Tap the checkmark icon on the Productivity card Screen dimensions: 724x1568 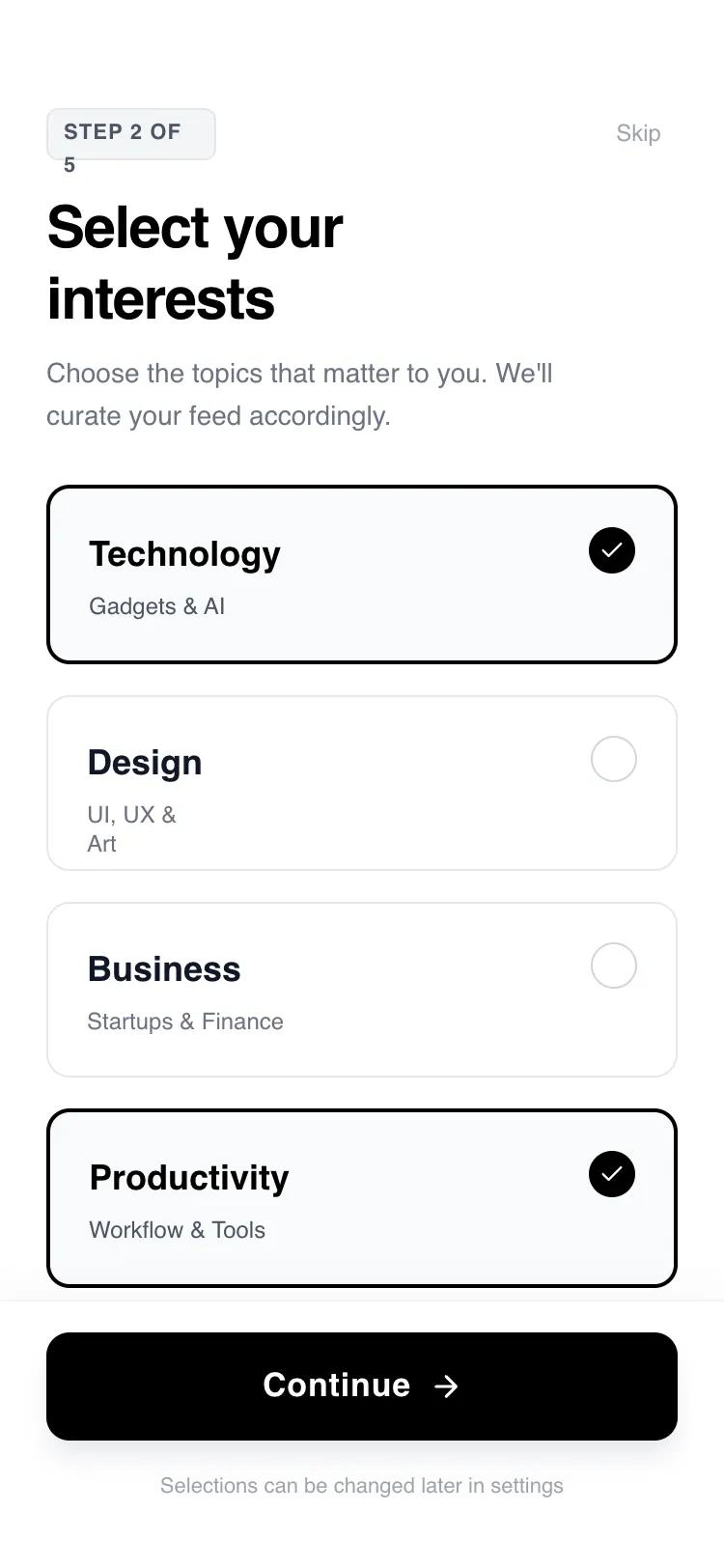pos(611,1174)
